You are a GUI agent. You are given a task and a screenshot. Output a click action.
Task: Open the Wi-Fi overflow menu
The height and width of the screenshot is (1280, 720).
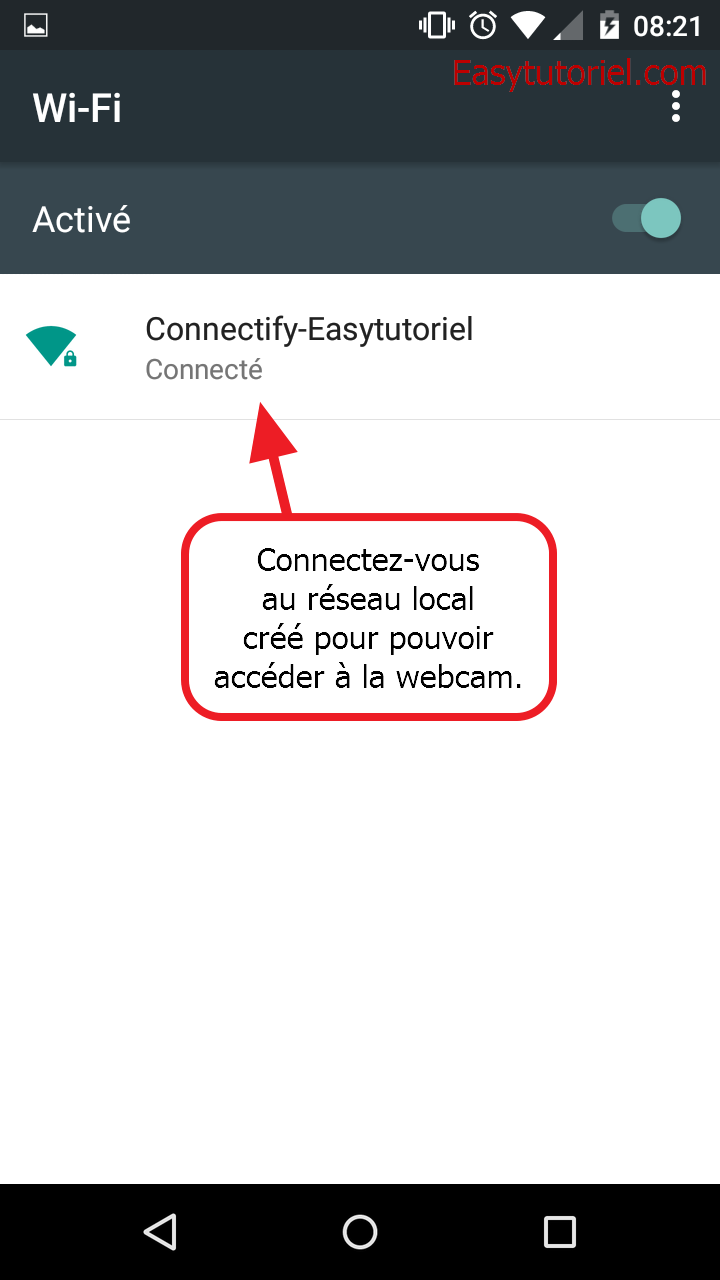[x=676, y=106]
